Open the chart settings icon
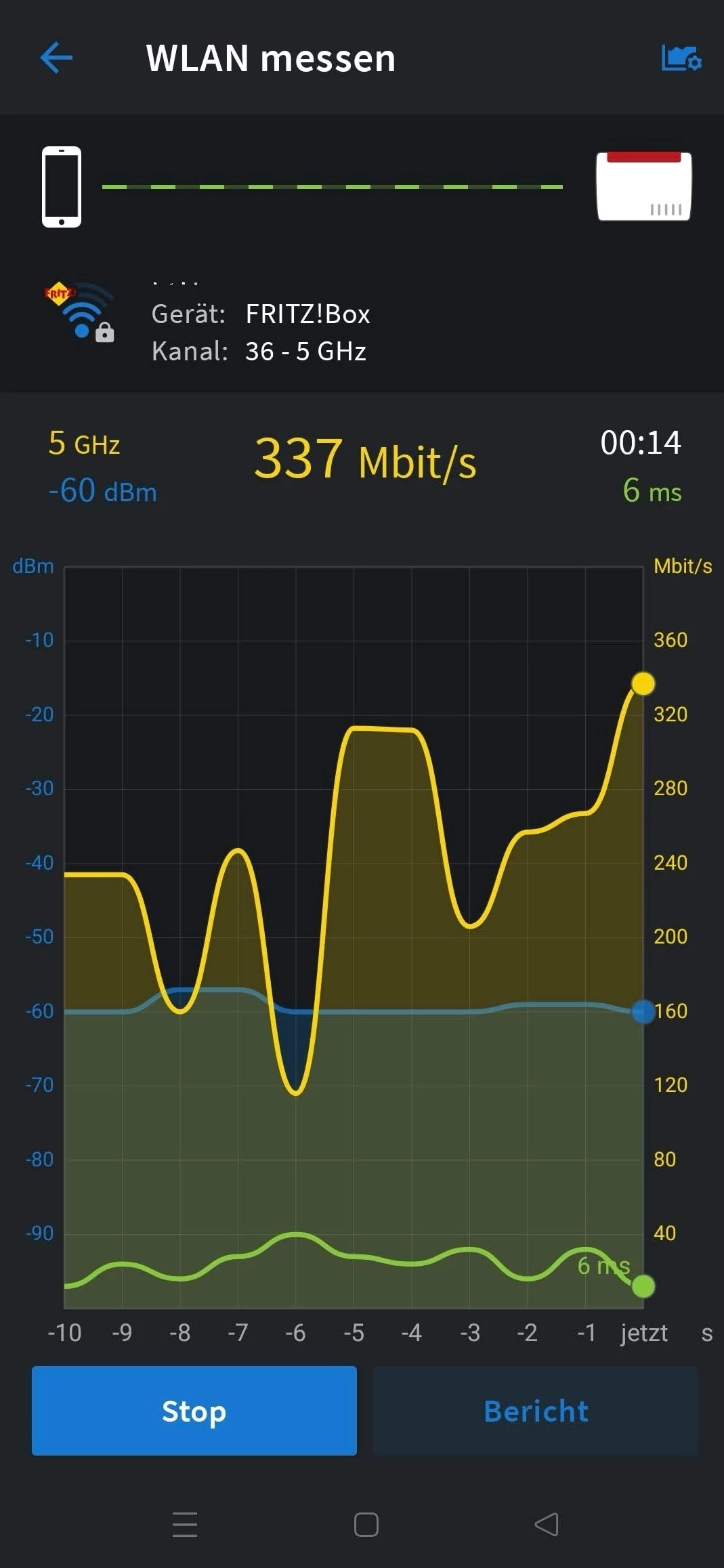The width and height of the screenshot is (724, 1568). (x=681, y=58)
